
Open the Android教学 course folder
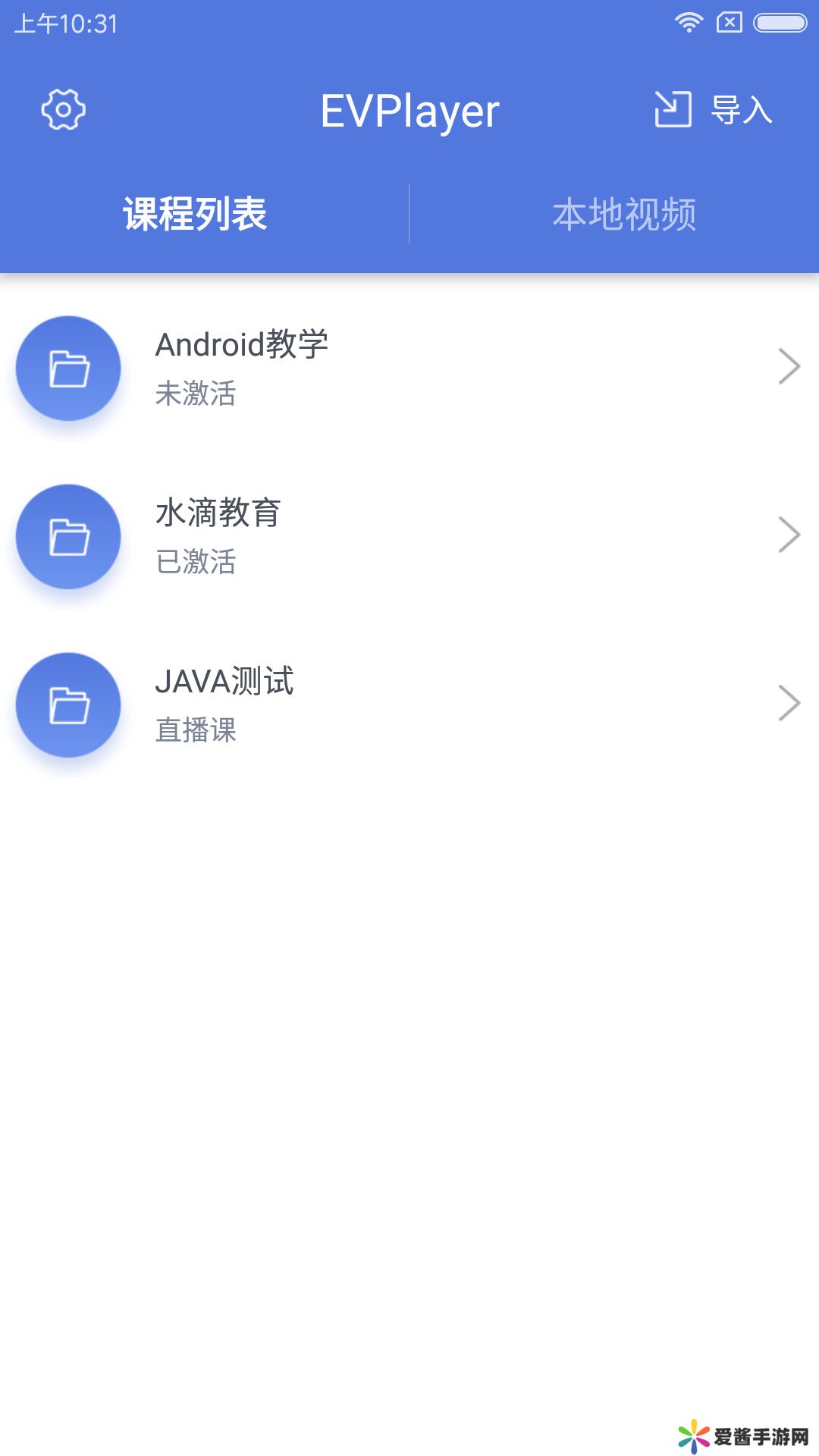[409, 369]
